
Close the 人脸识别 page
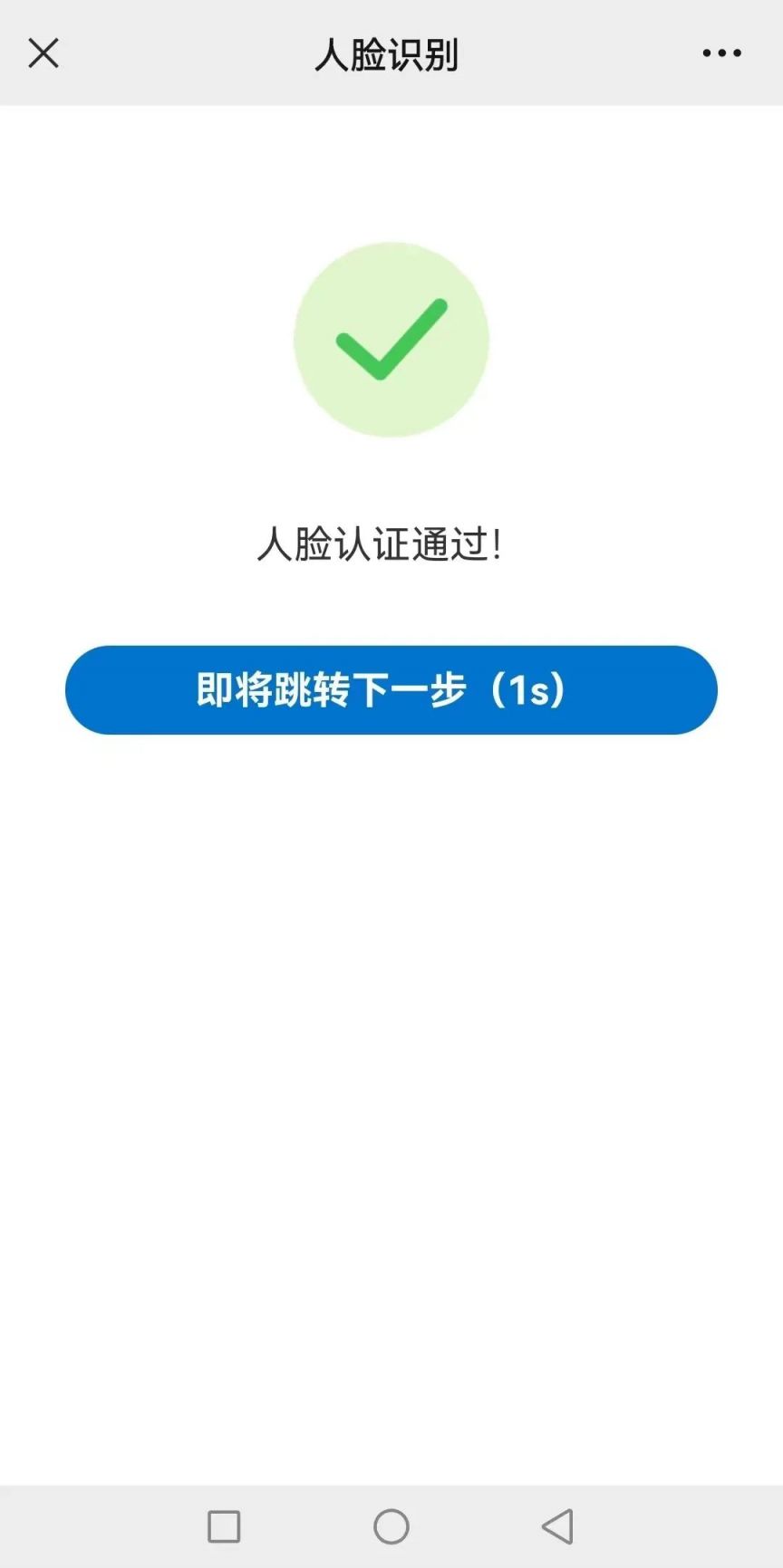click(43, 53)
